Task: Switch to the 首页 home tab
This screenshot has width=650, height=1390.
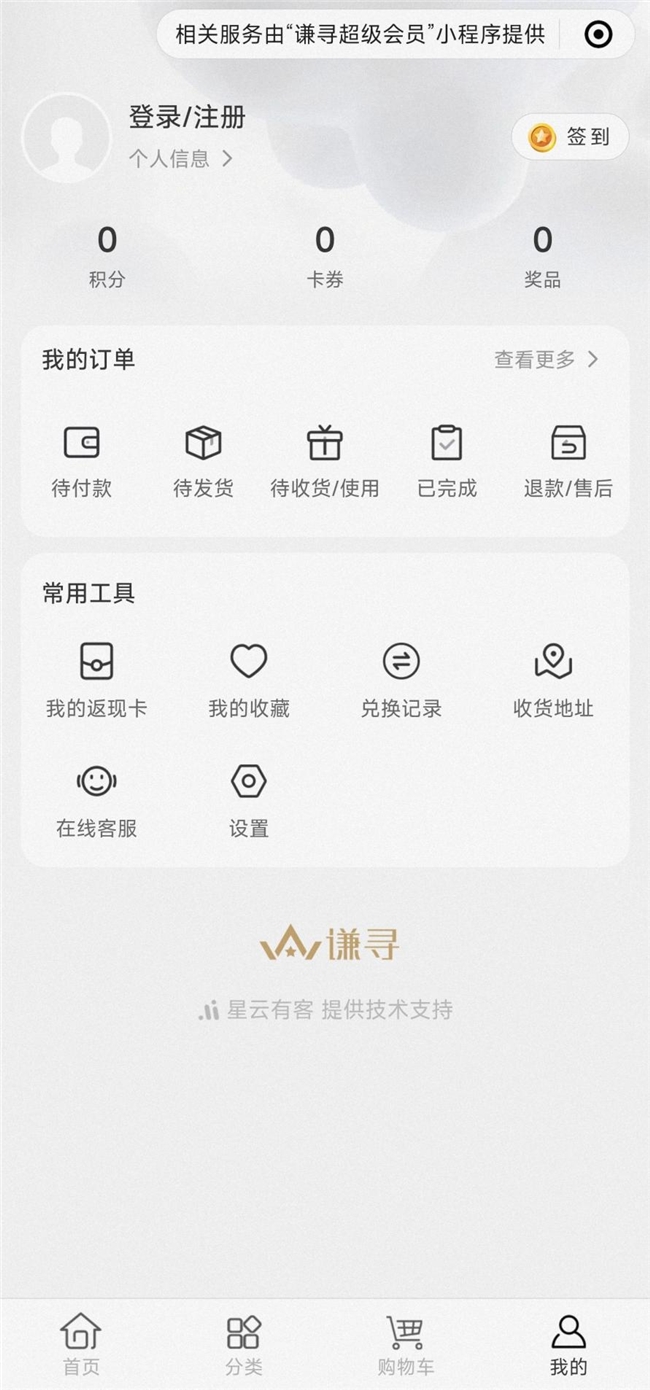Action: (81, 1344)
